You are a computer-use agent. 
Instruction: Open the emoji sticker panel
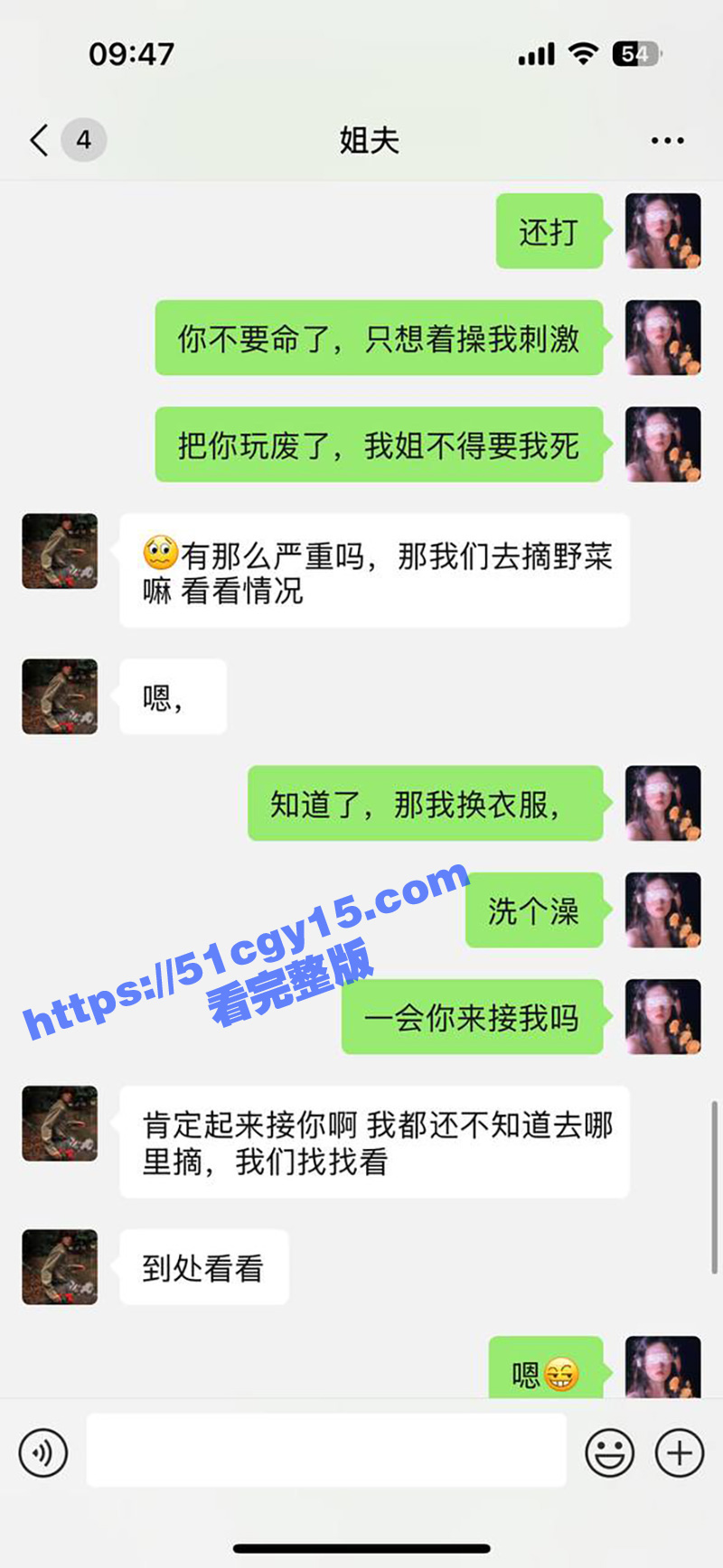(x=610, y=1452)
